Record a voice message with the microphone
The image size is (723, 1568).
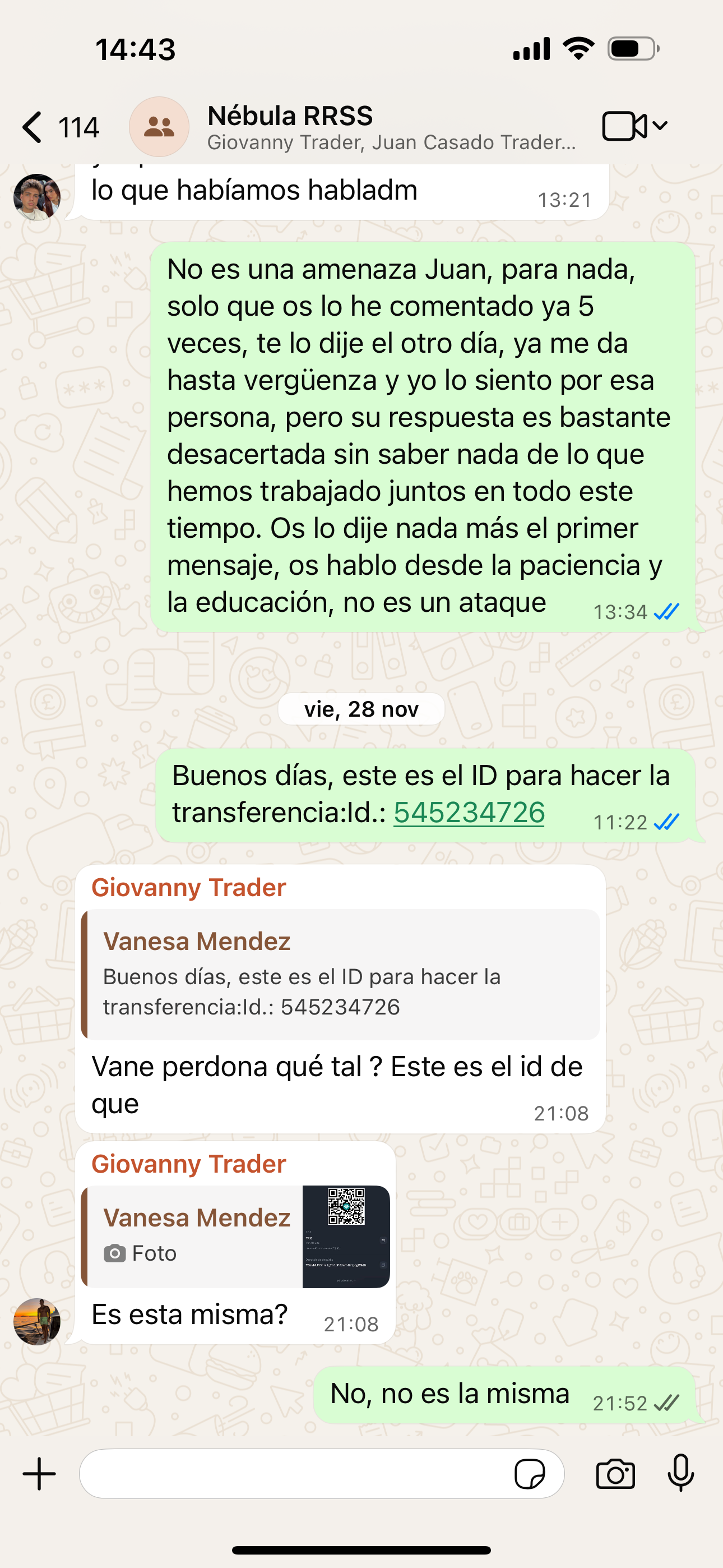(x=680, y=1474)
